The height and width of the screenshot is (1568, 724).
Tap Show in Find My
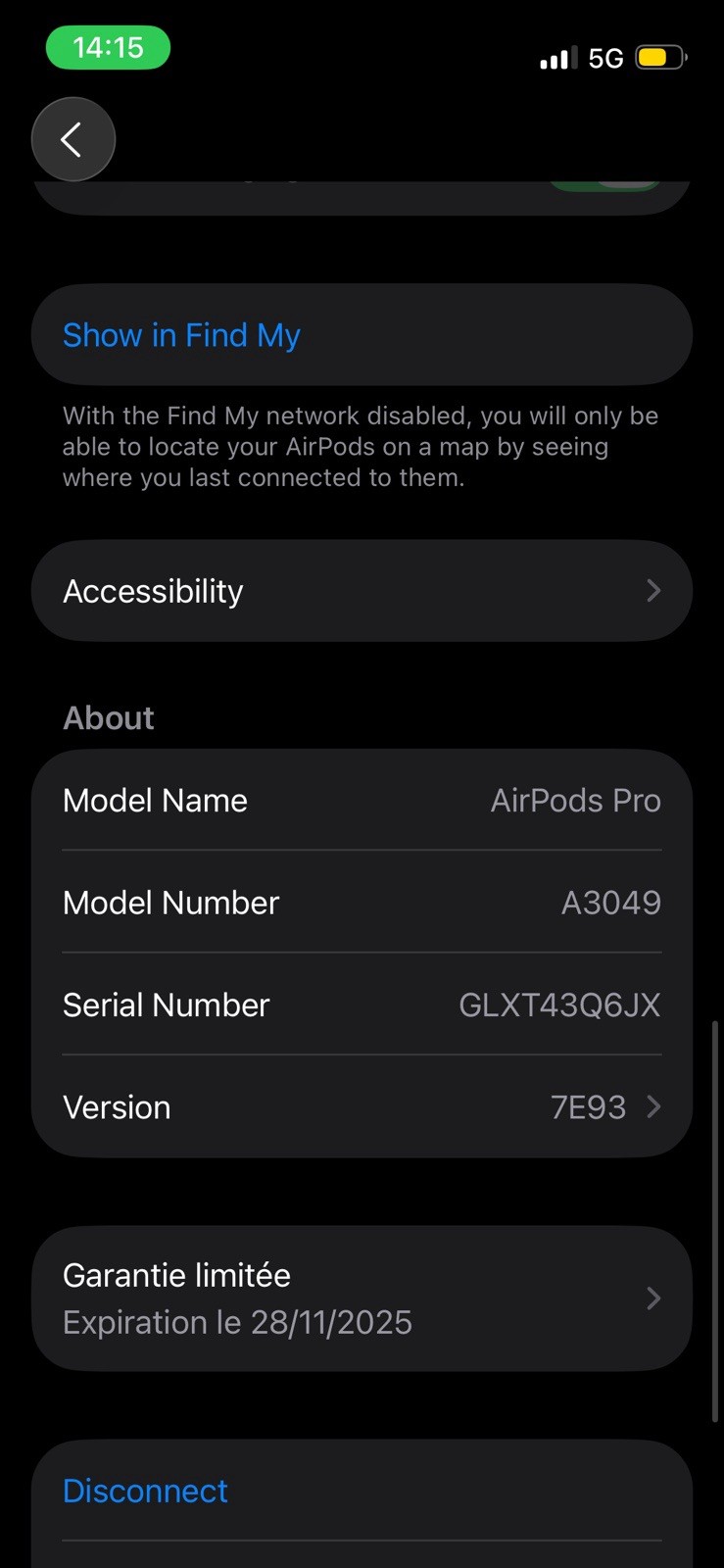click(181, 335)
